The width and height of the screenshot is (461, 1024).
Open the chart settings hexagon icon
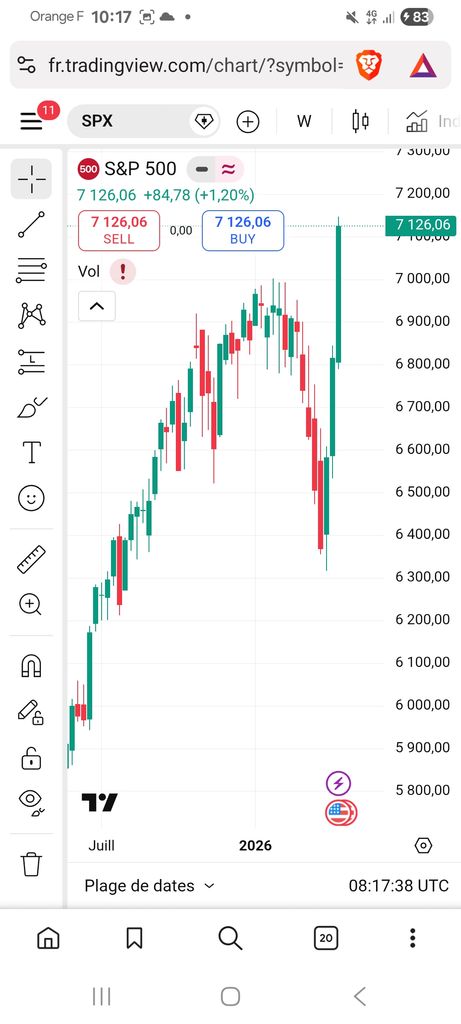click(x=423, y=846)
